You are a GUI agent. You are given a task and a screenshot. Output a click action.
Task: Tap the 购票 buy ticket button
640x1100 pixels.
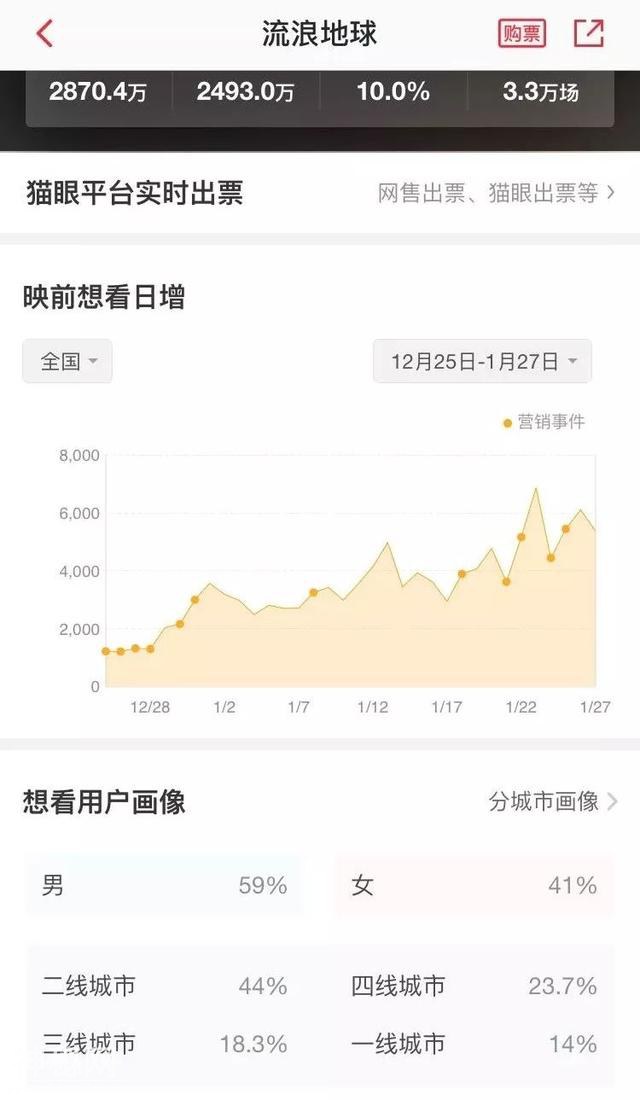tap(522, 33)
